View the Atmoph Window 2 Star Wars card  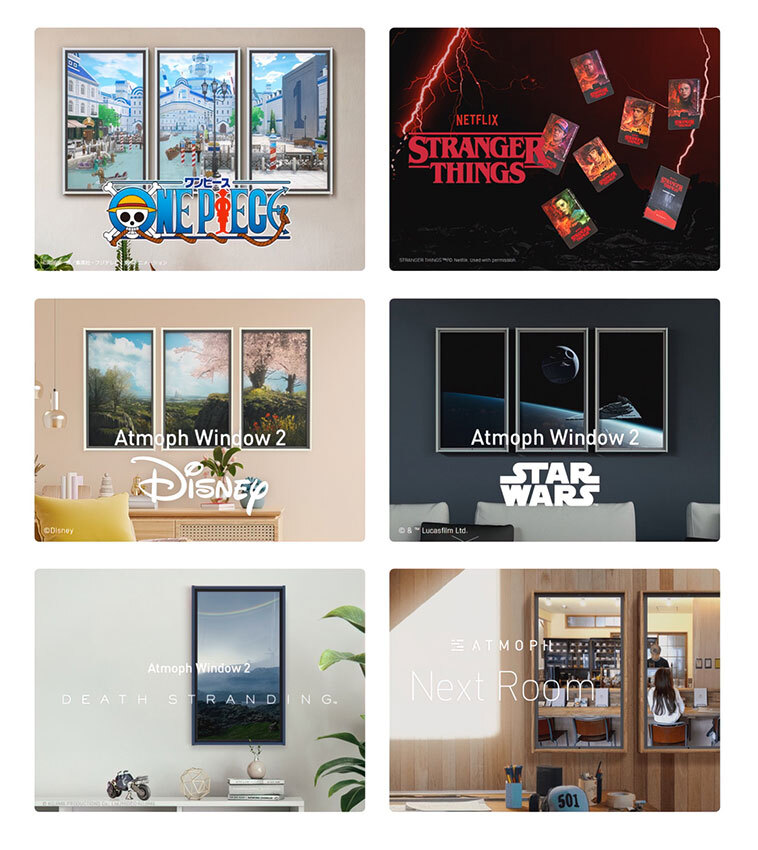click(x=554, y=420)
